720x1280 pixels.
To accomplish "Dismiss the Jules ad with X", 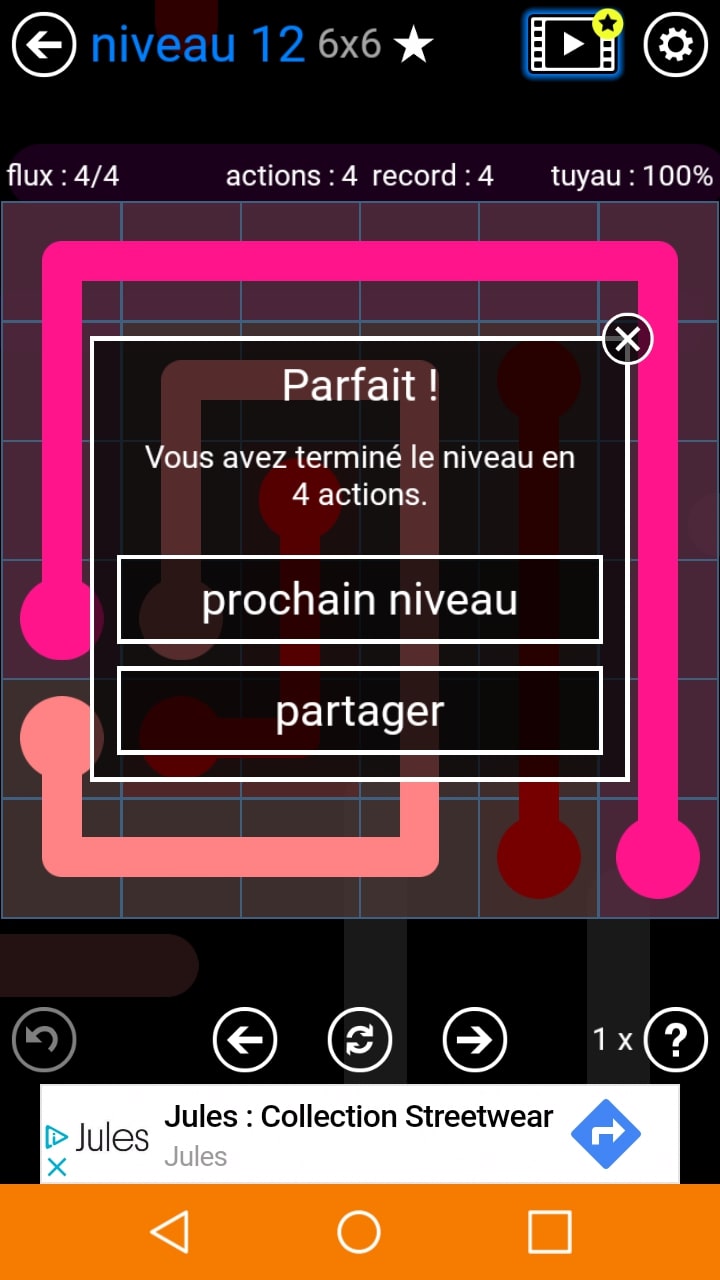I will [x=57, y=1167].
